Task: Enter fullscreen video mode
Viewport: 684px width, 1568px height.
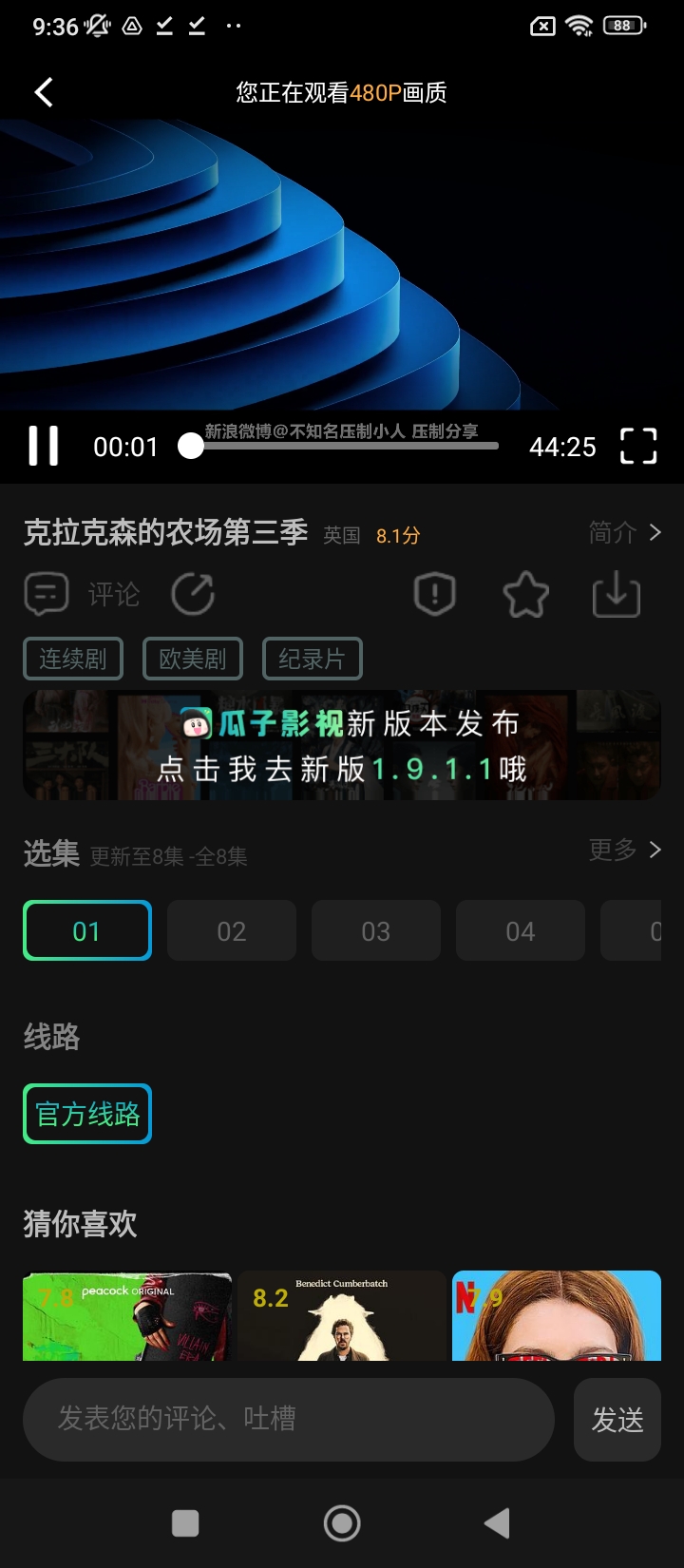Action: (637, 446)
